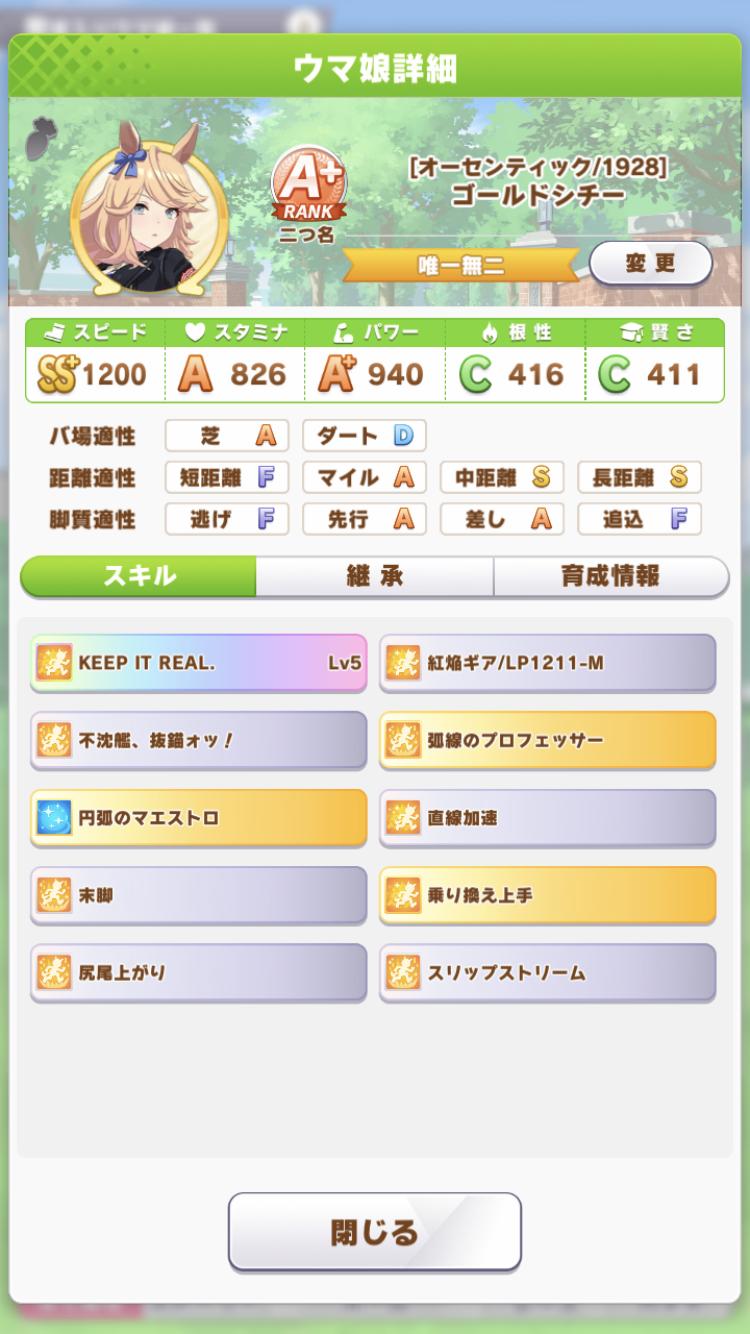The width and height of the screenshot is (750, 1334).
Task: Tap the スリップストリーム skill
Action: click(x=547, y=972)
